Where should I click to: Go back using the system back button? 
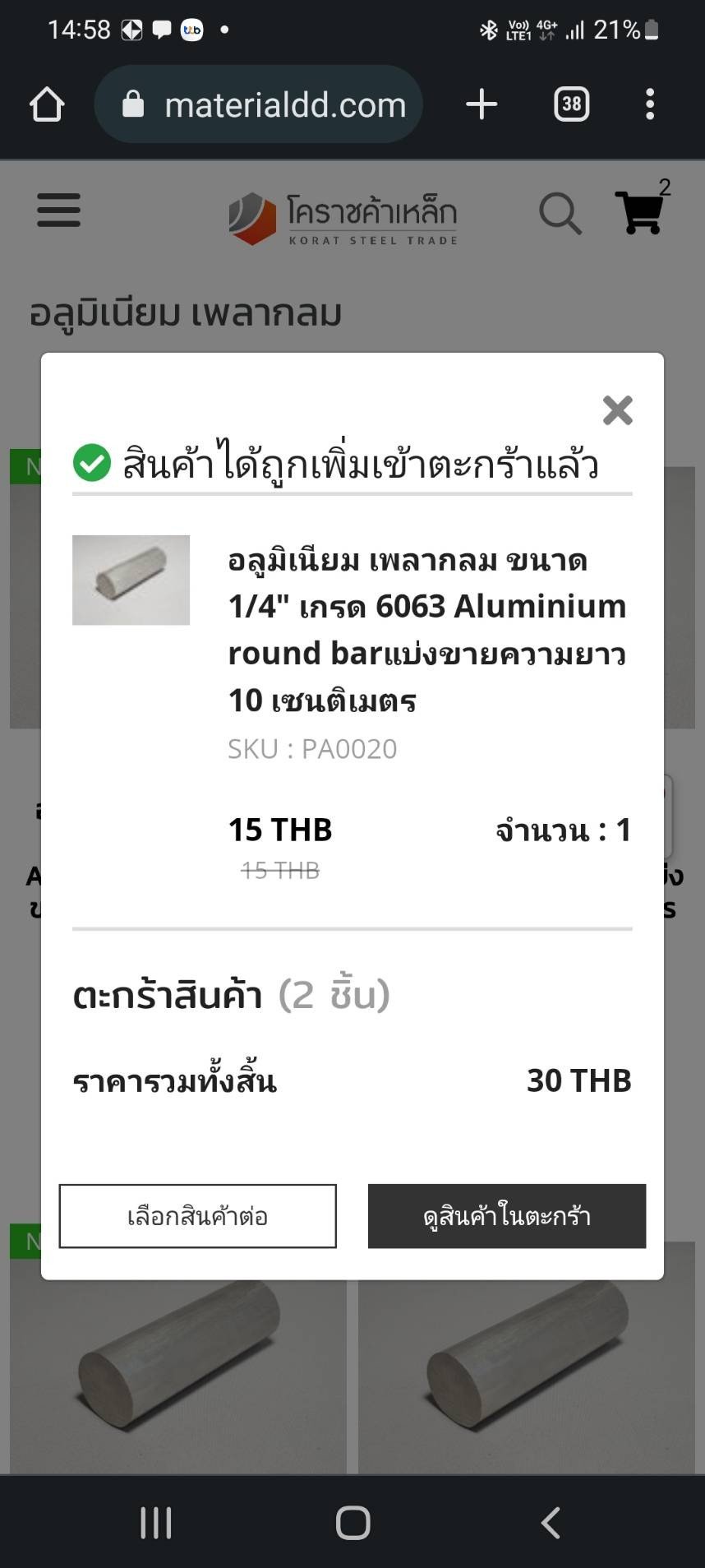(x=551, y=1523)
